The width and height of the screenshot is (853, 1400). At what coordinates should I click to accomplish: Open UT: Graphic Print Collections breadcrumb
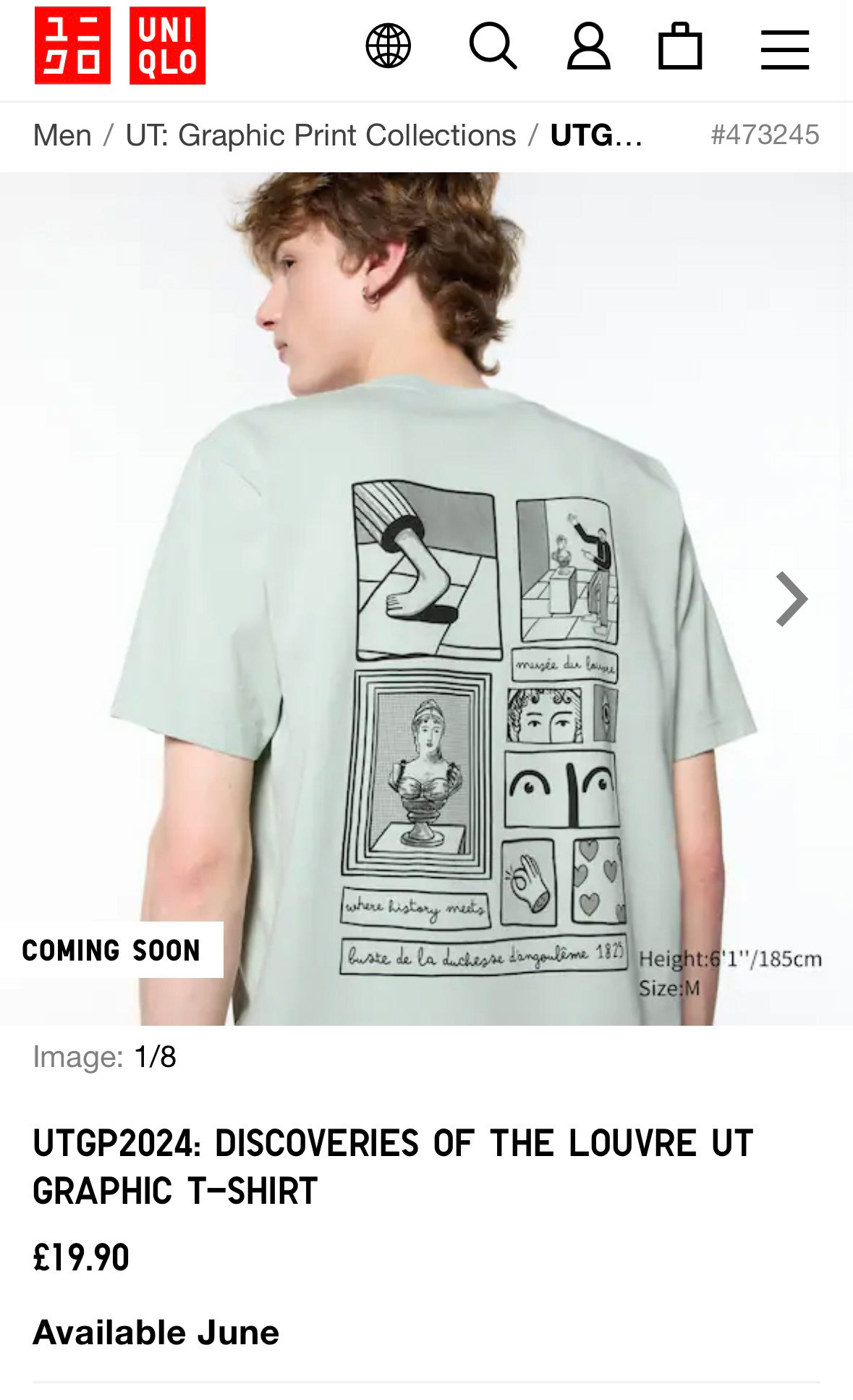[x=321, y=135]
